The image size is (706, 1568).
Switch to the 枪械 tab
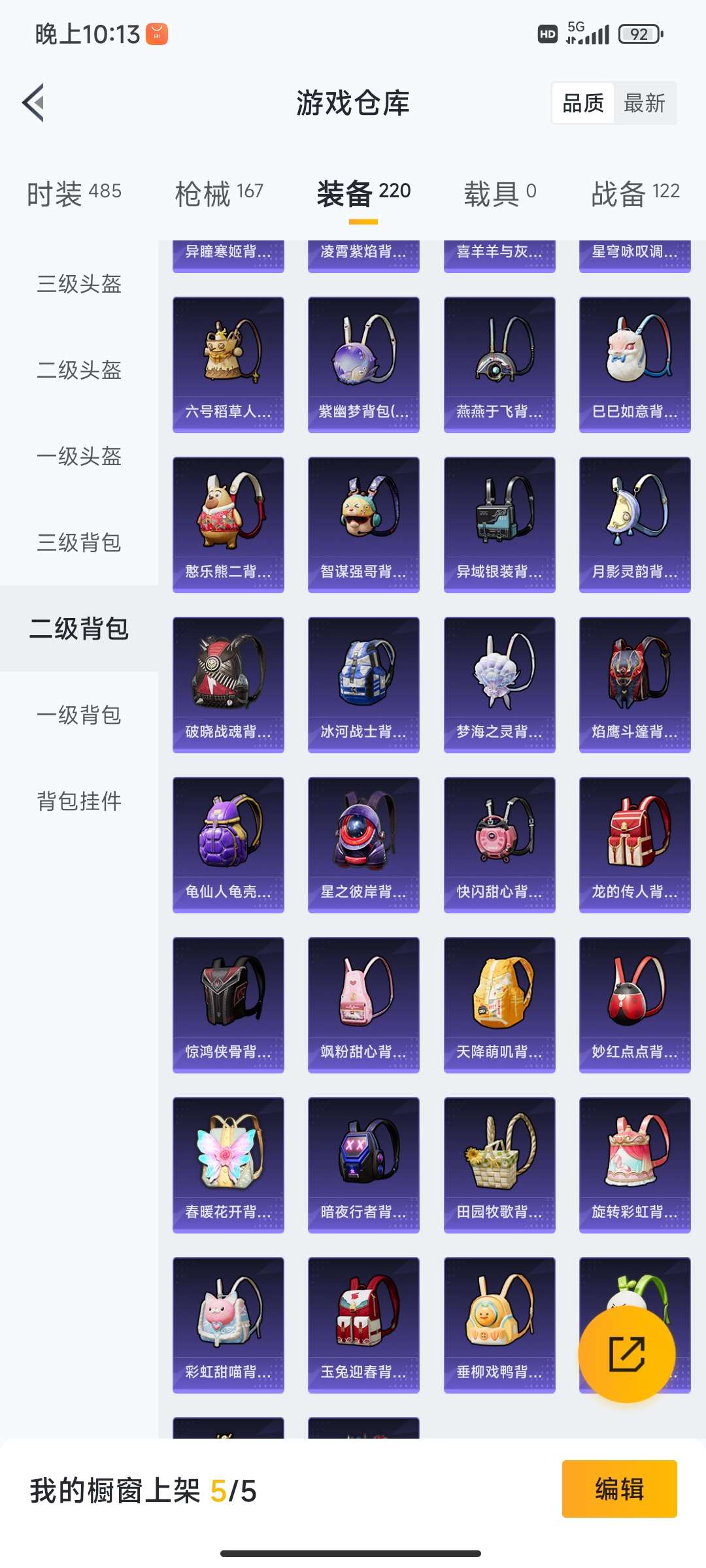[x=218, y=193]
